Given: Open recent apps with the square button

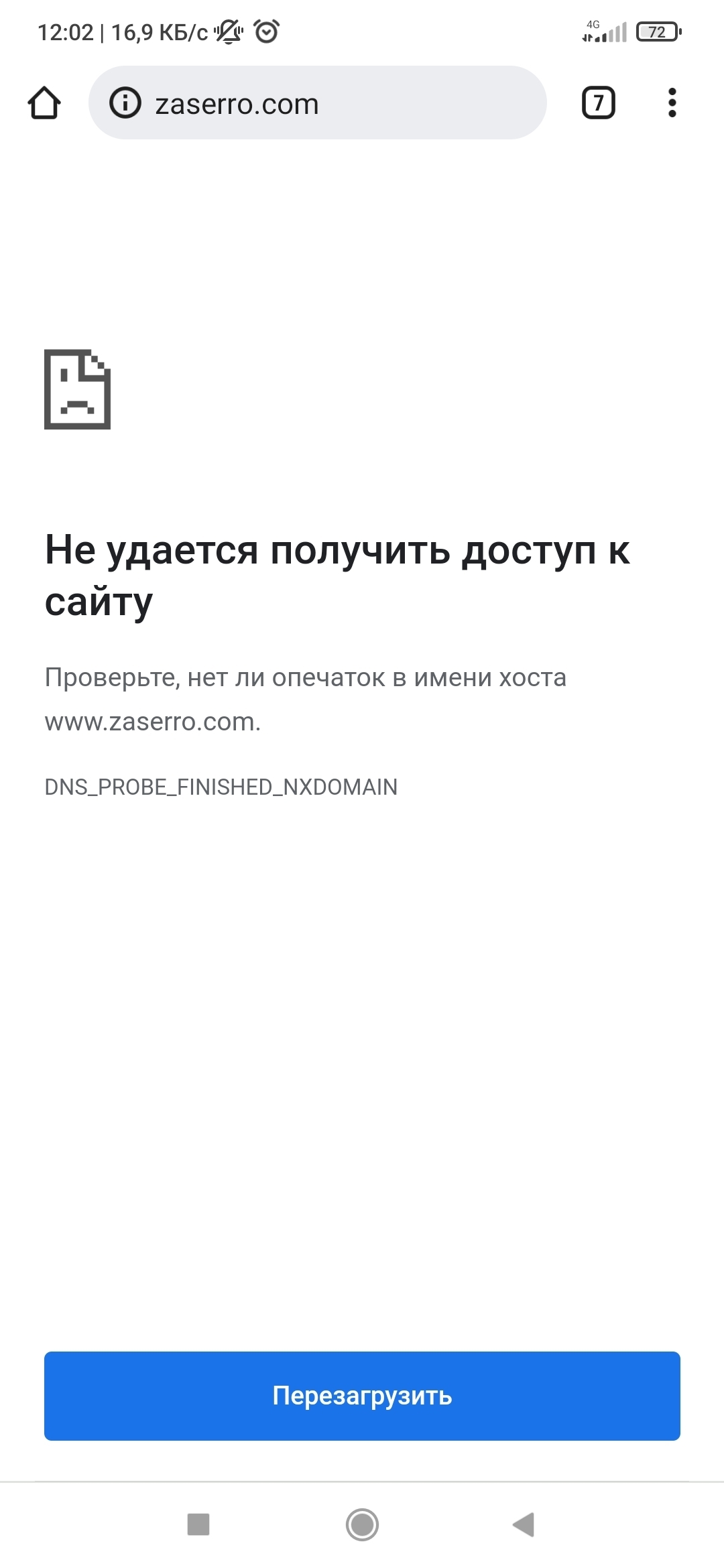Looking at the screenshot, I should tap(198, 1524).
